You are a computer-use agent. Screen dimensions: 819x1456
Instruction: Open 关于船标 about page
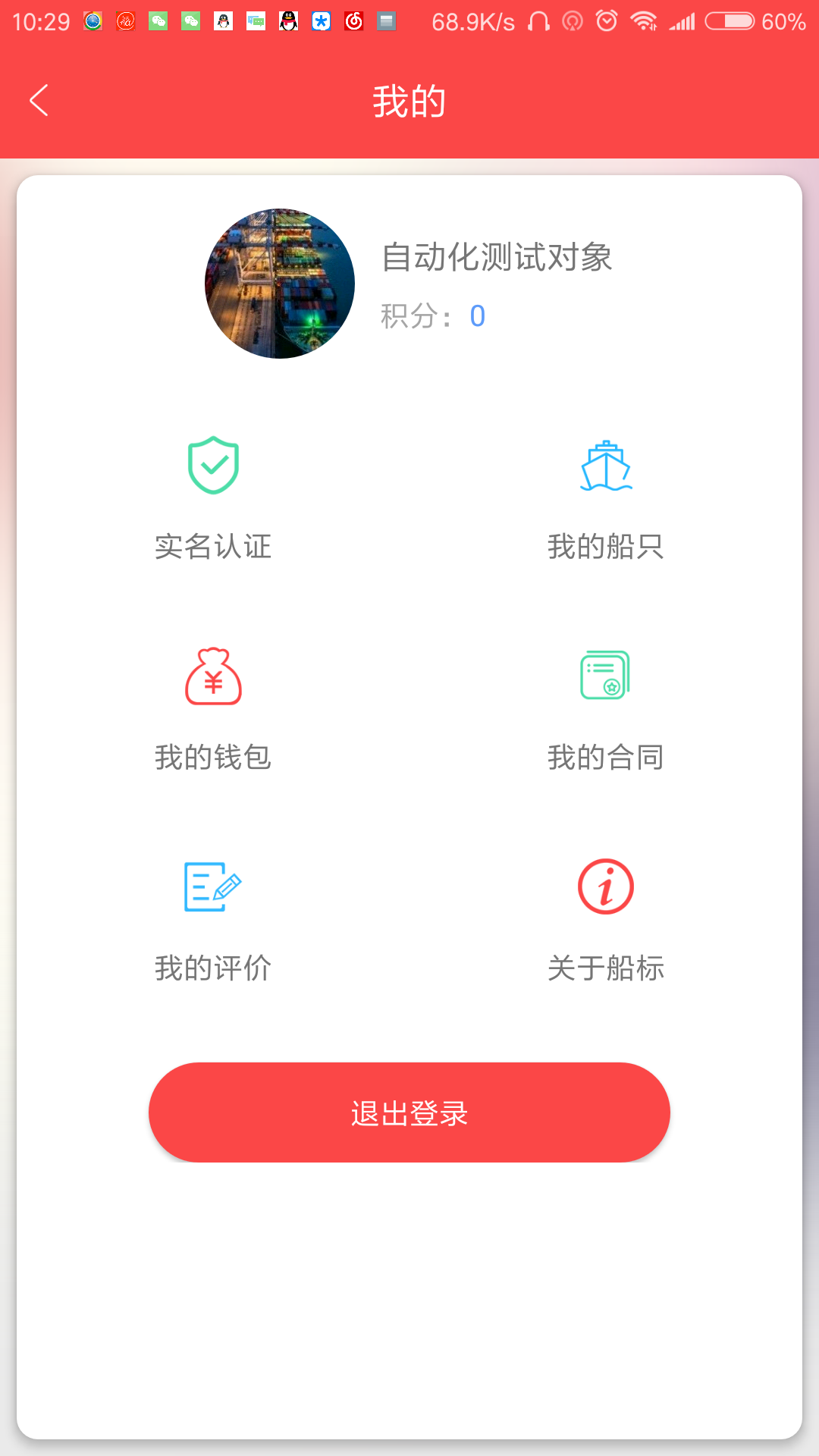[606, 919]
